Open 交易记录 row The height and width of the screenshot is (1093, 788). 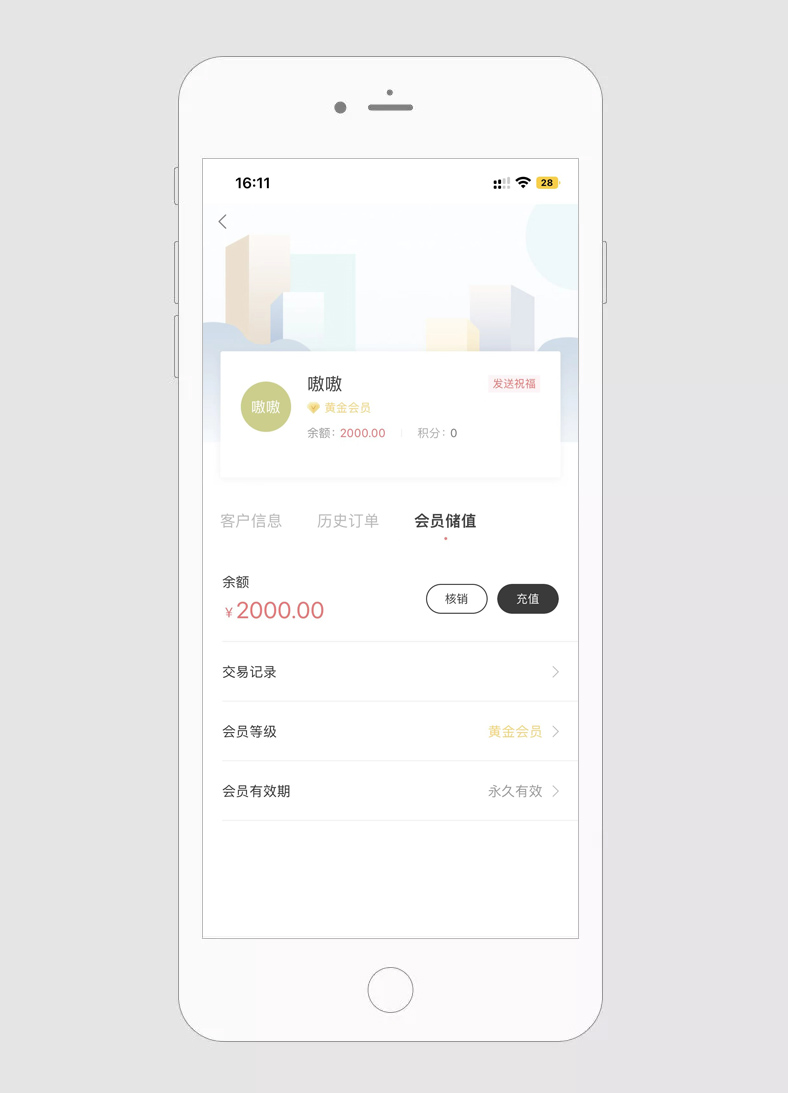click(390, 672)
